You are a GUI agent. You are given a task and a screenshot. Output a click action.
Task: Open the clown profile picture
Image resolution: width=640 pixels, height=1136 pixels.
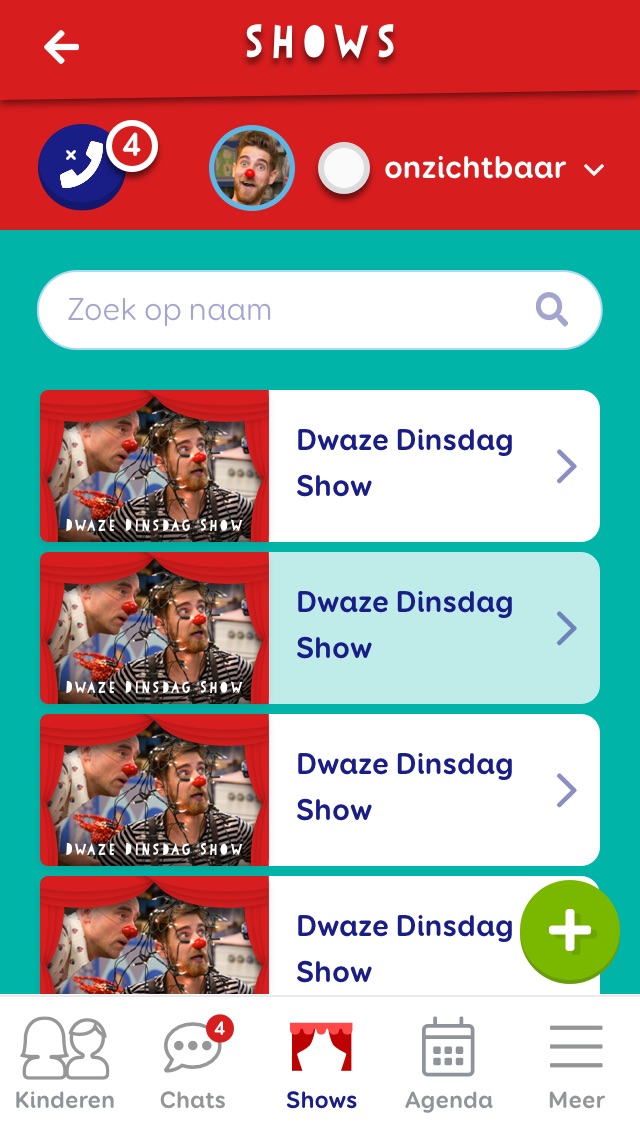252,168
